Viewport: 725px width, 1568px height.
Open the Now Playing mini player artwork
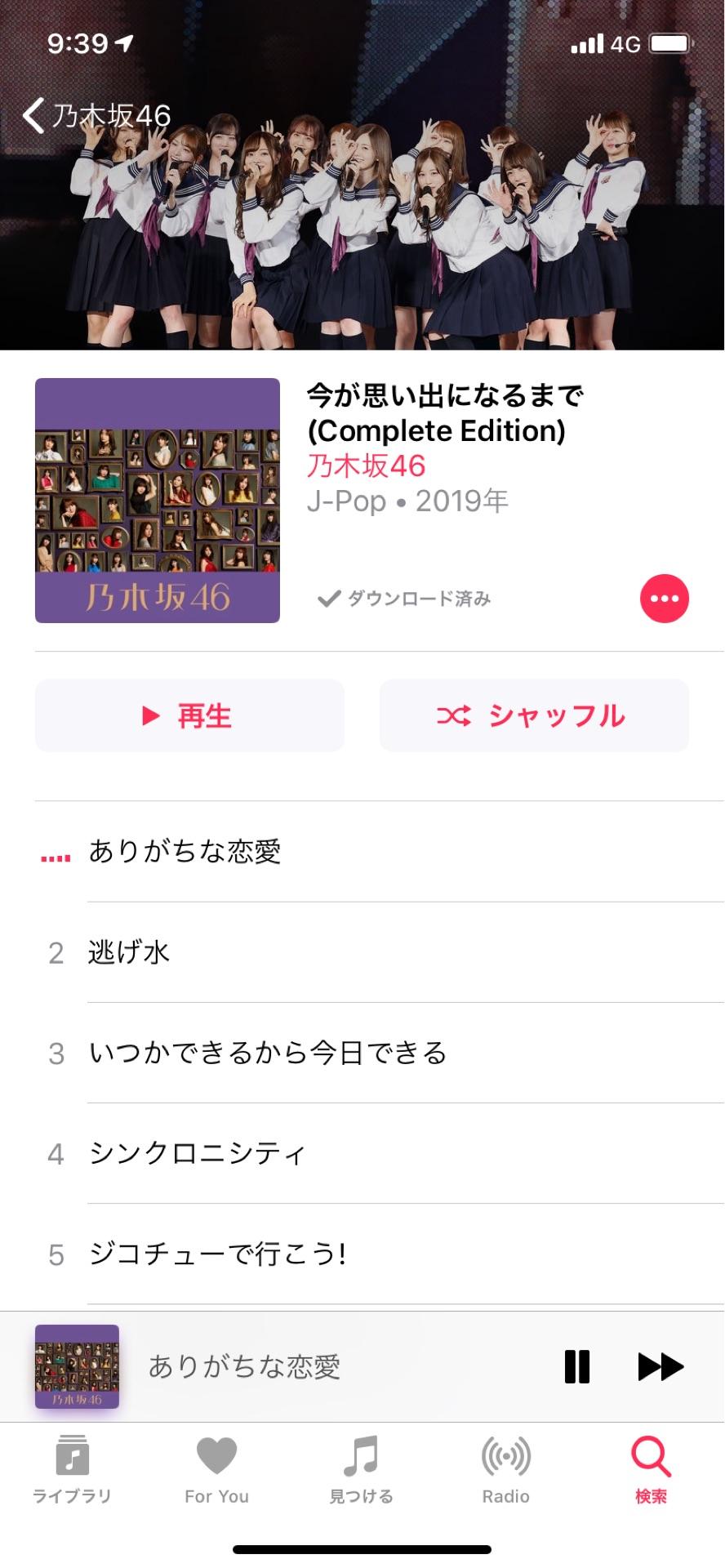coord(78,1366)
